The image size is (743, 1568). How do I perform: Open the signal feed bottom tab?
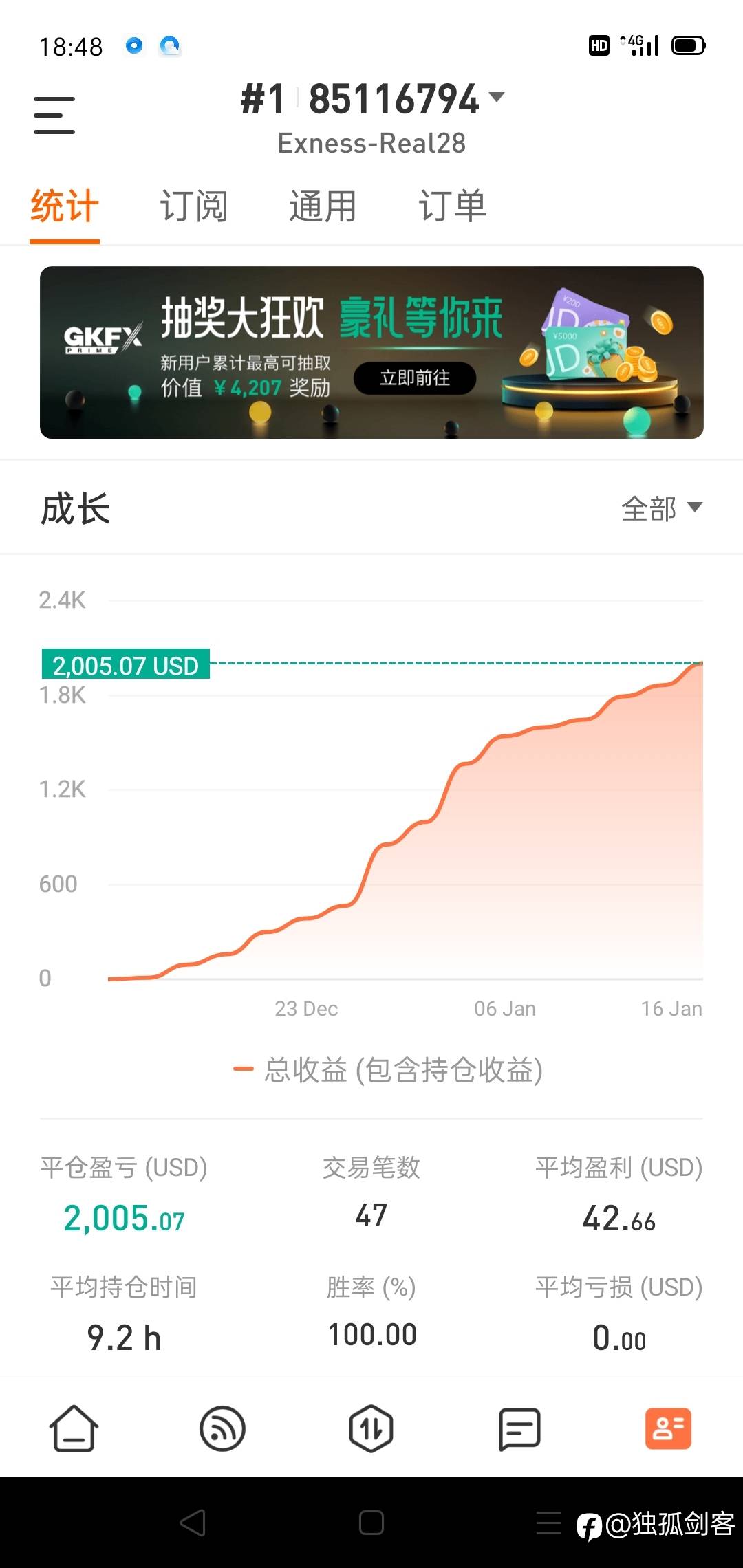tap(222, 1428)
